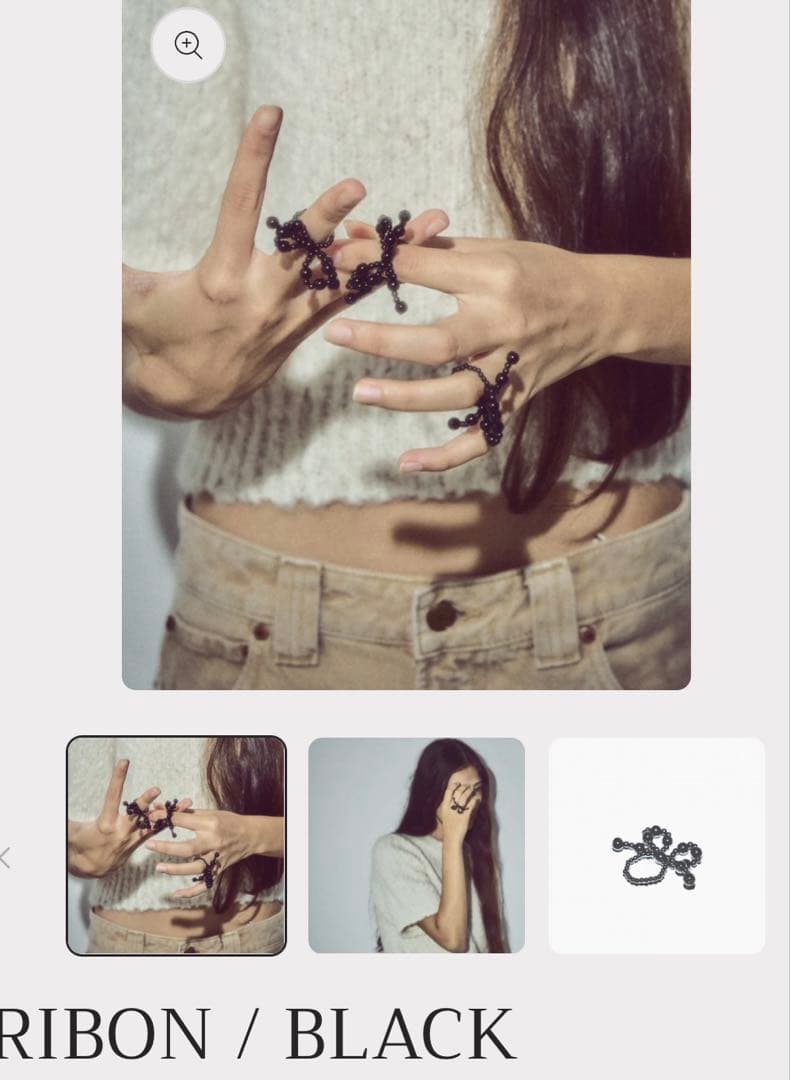This screenshot has width=790, height=1080.
Task: Tap the zoom magnifier icon on the photo
Action: [188, 45]
